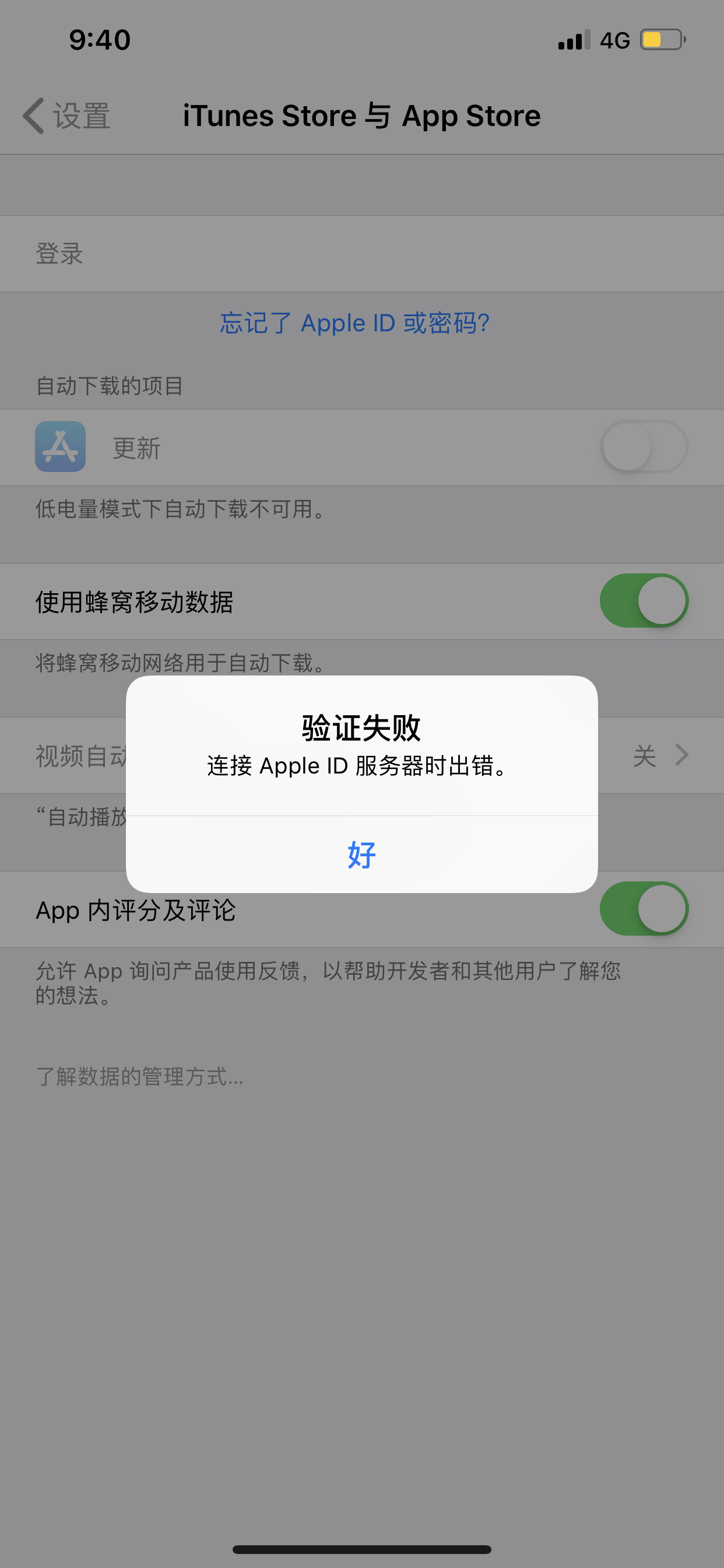Open 忘记了 Apple ID 或密码 link
The image size is (724, 1568).
click(354, 323)
